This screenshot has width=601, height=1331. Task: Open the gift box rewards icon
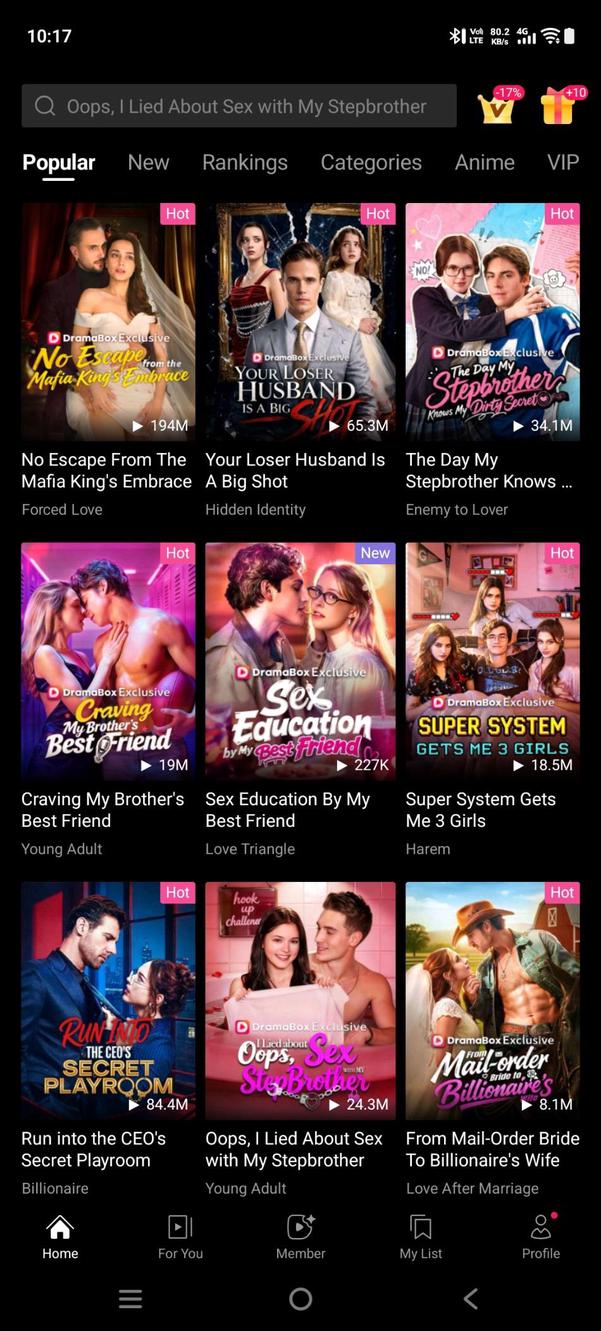(x=559, y=106)
